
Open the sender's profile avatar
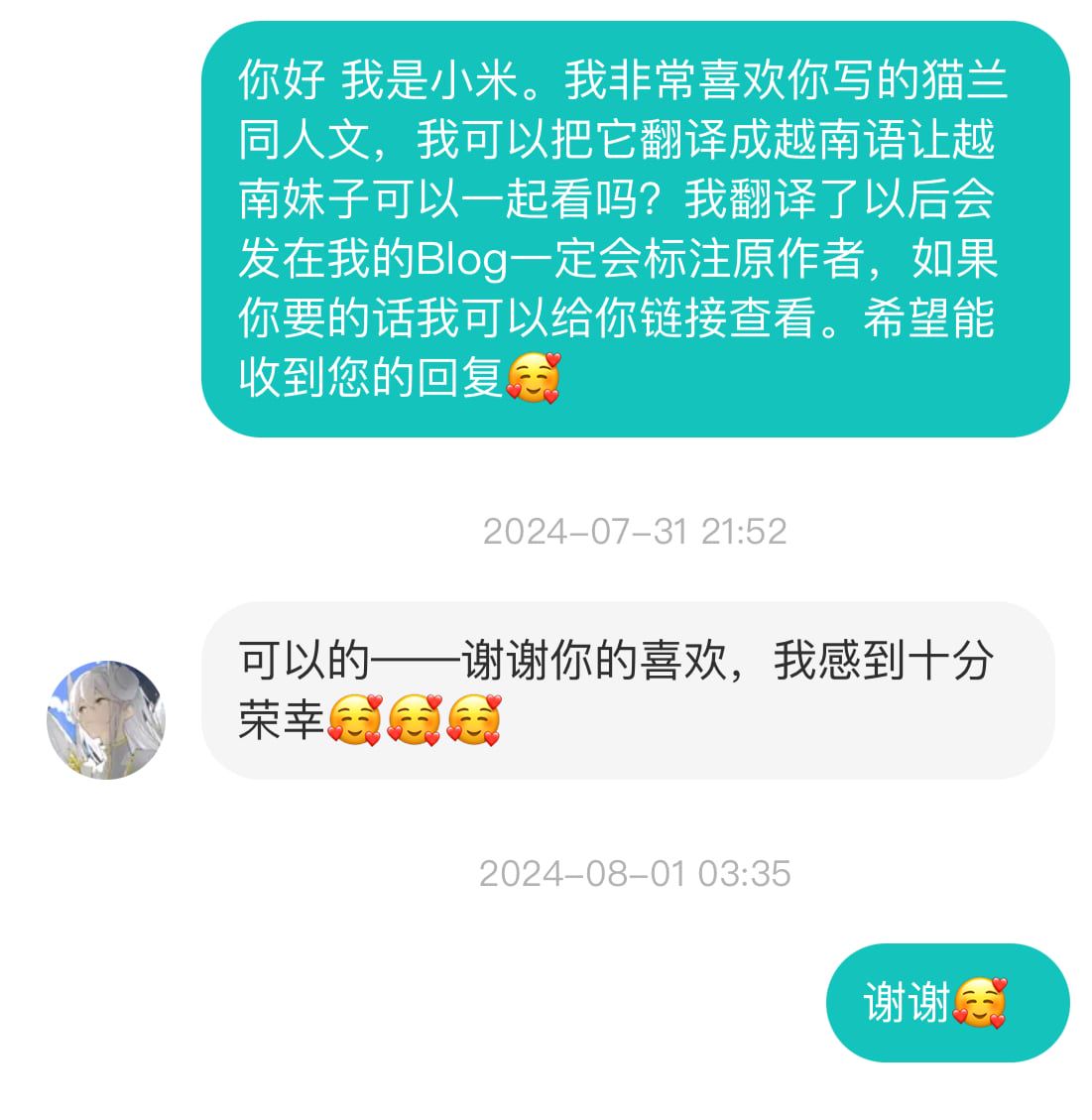pos(106,719)
